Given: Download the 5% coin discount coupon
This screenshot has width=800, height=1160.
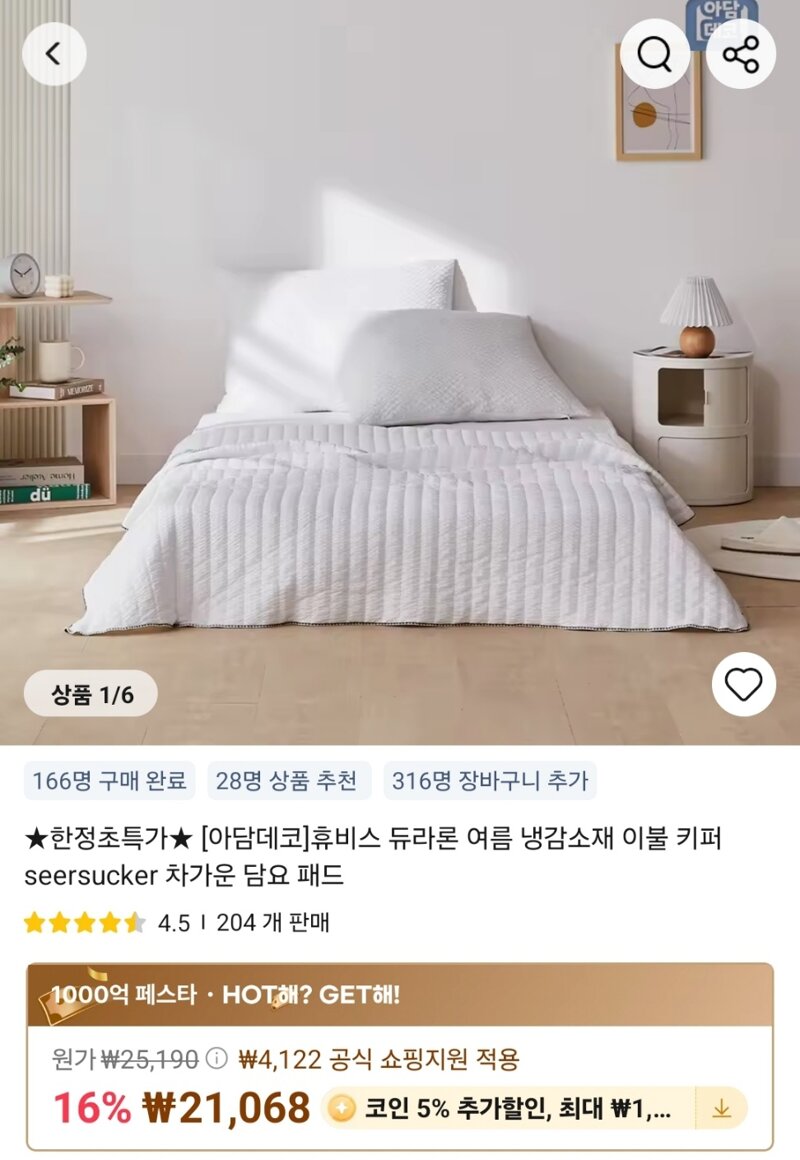Looking at the screenshot, I should [x=720, y=1108].
